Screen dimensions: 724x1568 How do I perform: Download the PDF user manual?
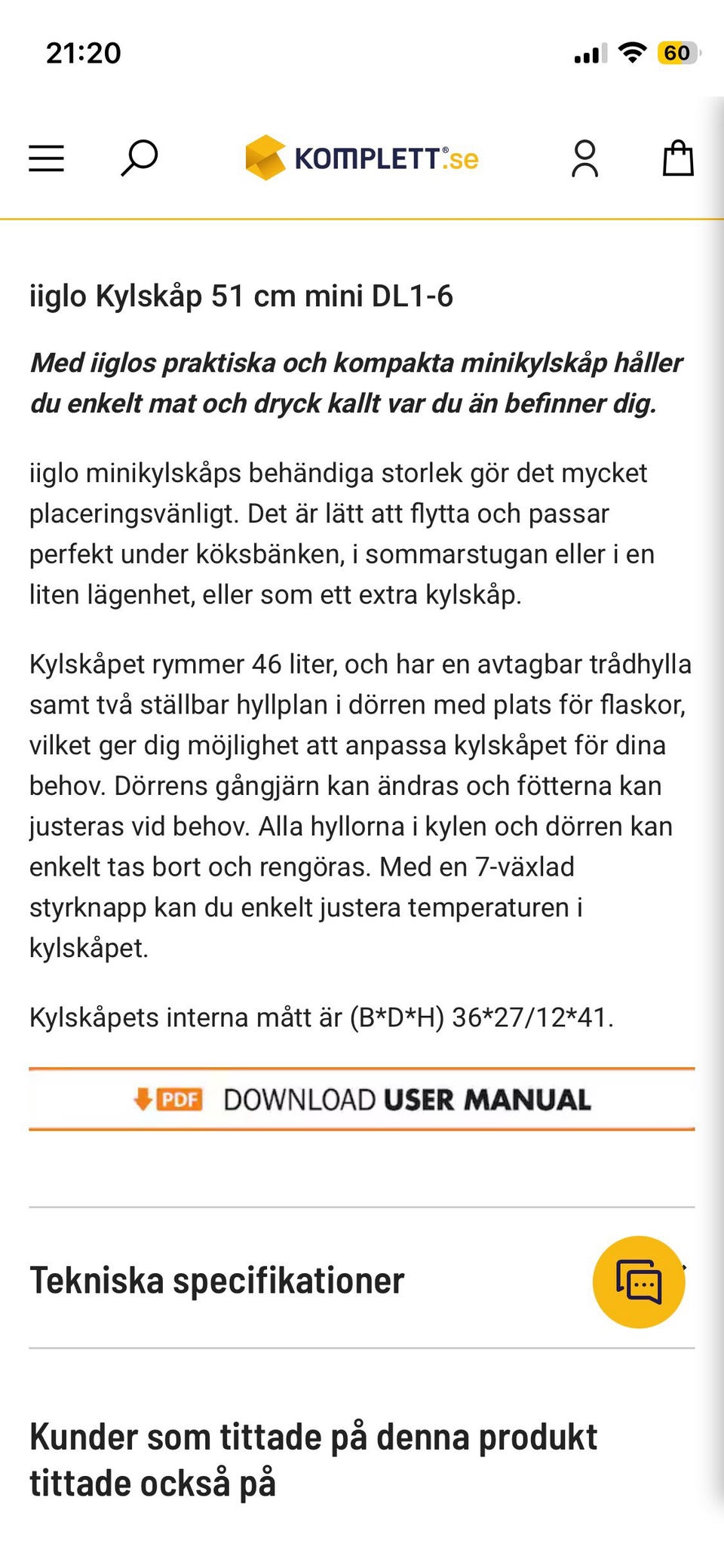[362, 1100]
